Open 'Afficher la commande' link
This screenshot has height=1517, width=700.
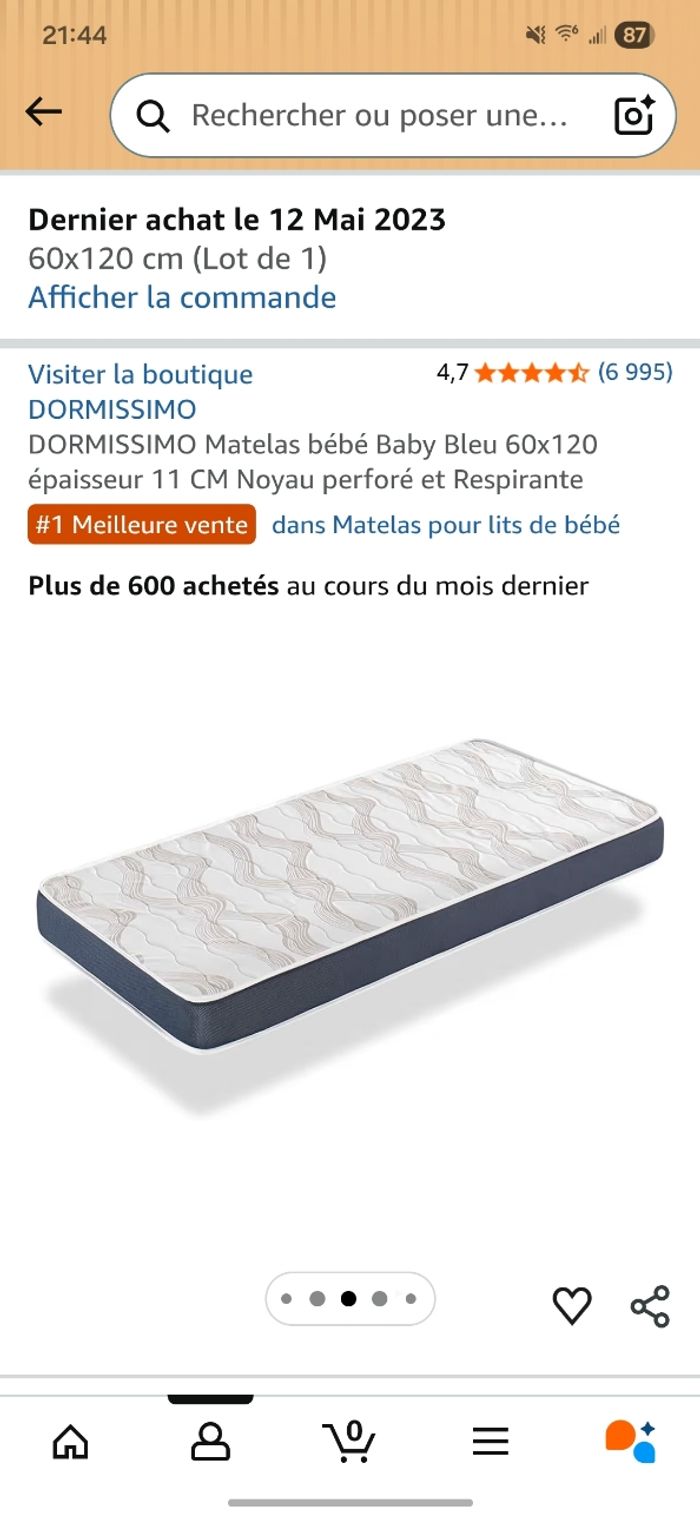coord(182,297)
